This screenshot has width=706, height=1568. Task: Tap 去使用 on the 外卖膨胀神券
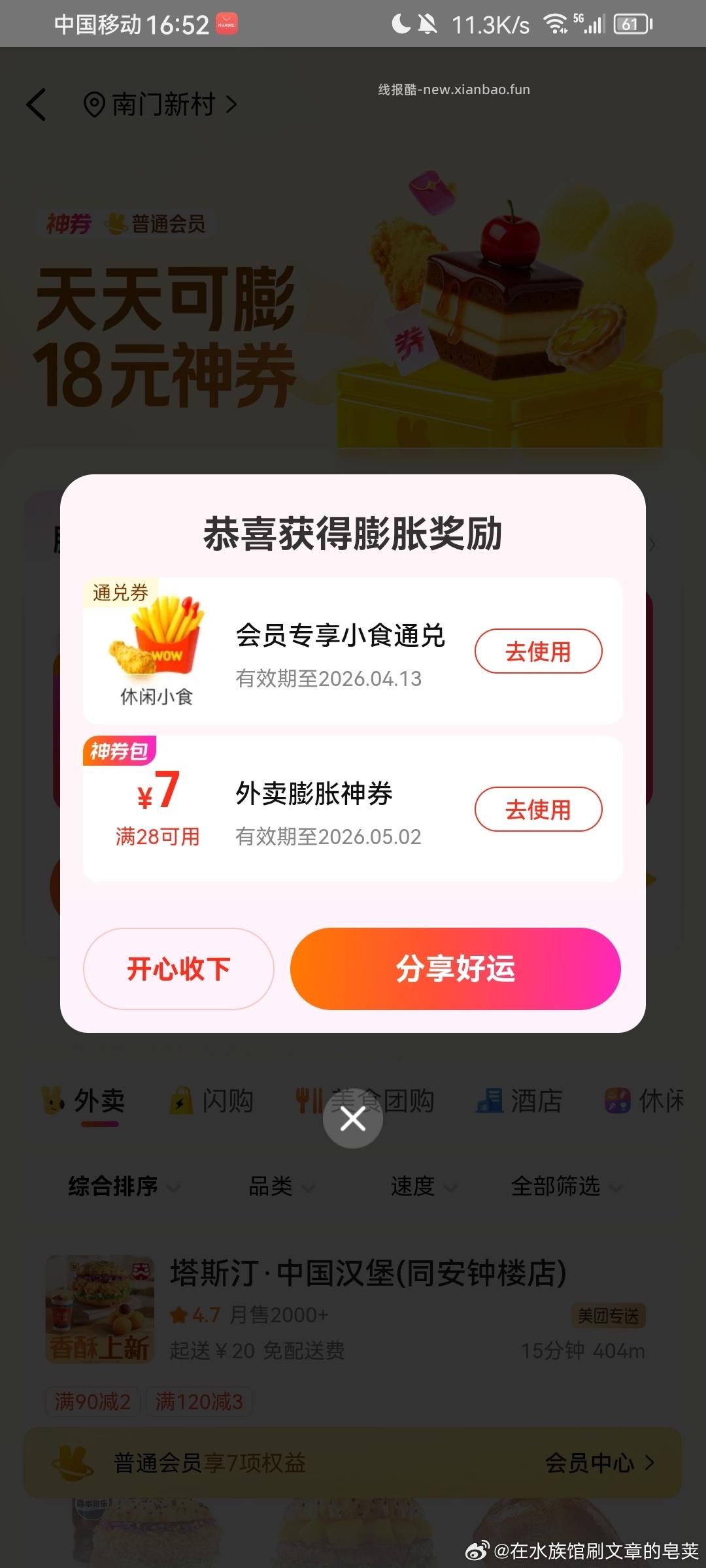tap(539, 809)
